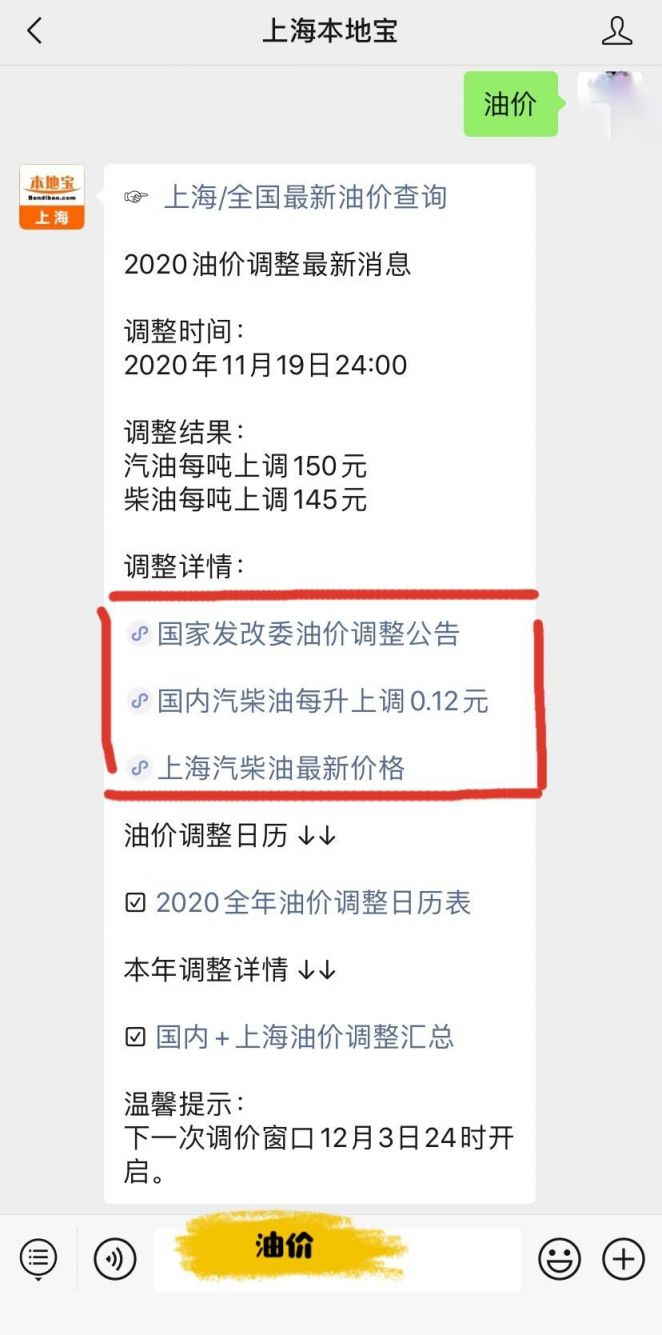
Task: Switch to voice input
Action: 115,1259
